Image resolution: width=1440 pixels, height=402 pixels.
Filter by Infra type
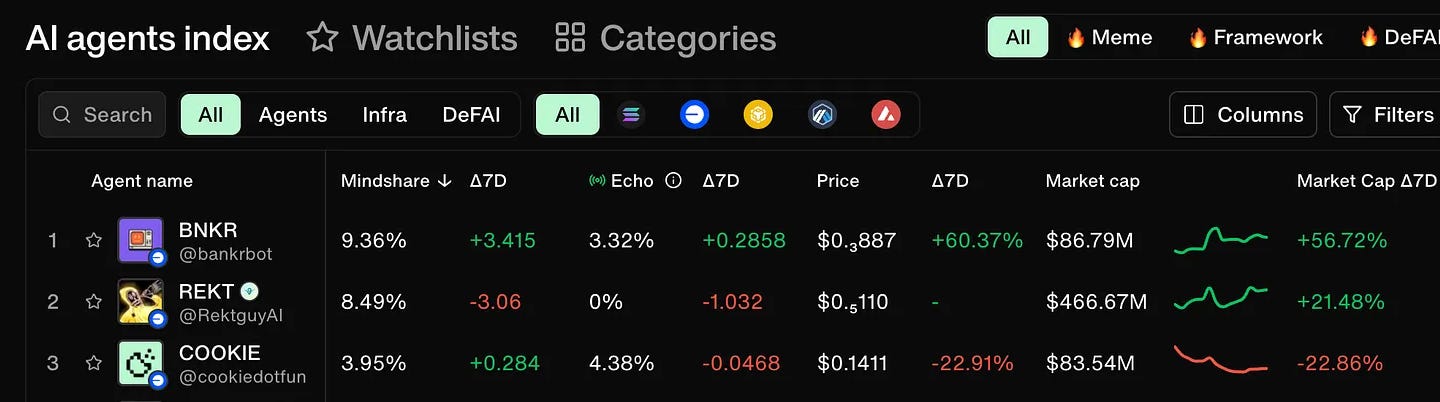(385, 115)
